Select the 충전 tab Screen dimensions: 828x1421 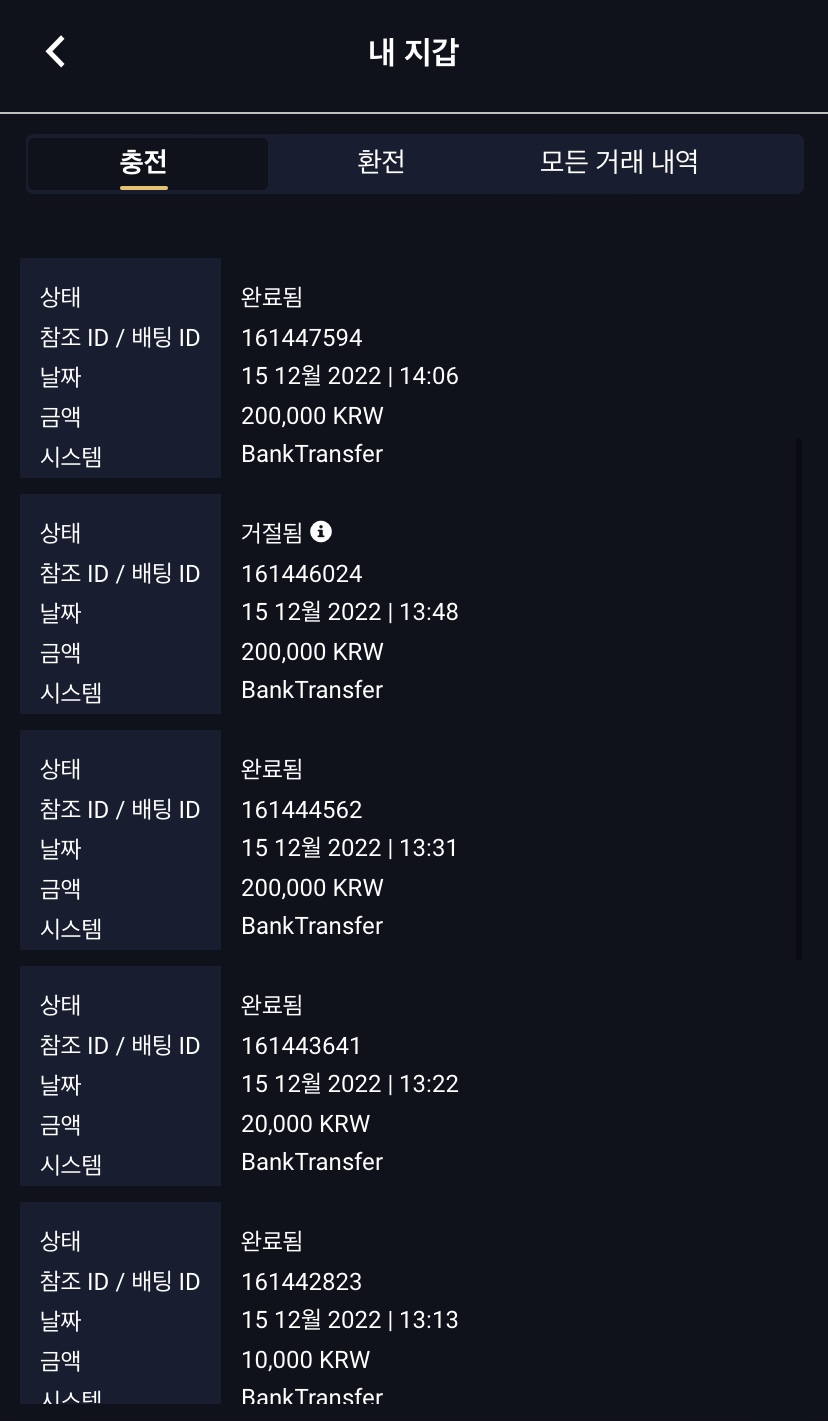[146, 163]
